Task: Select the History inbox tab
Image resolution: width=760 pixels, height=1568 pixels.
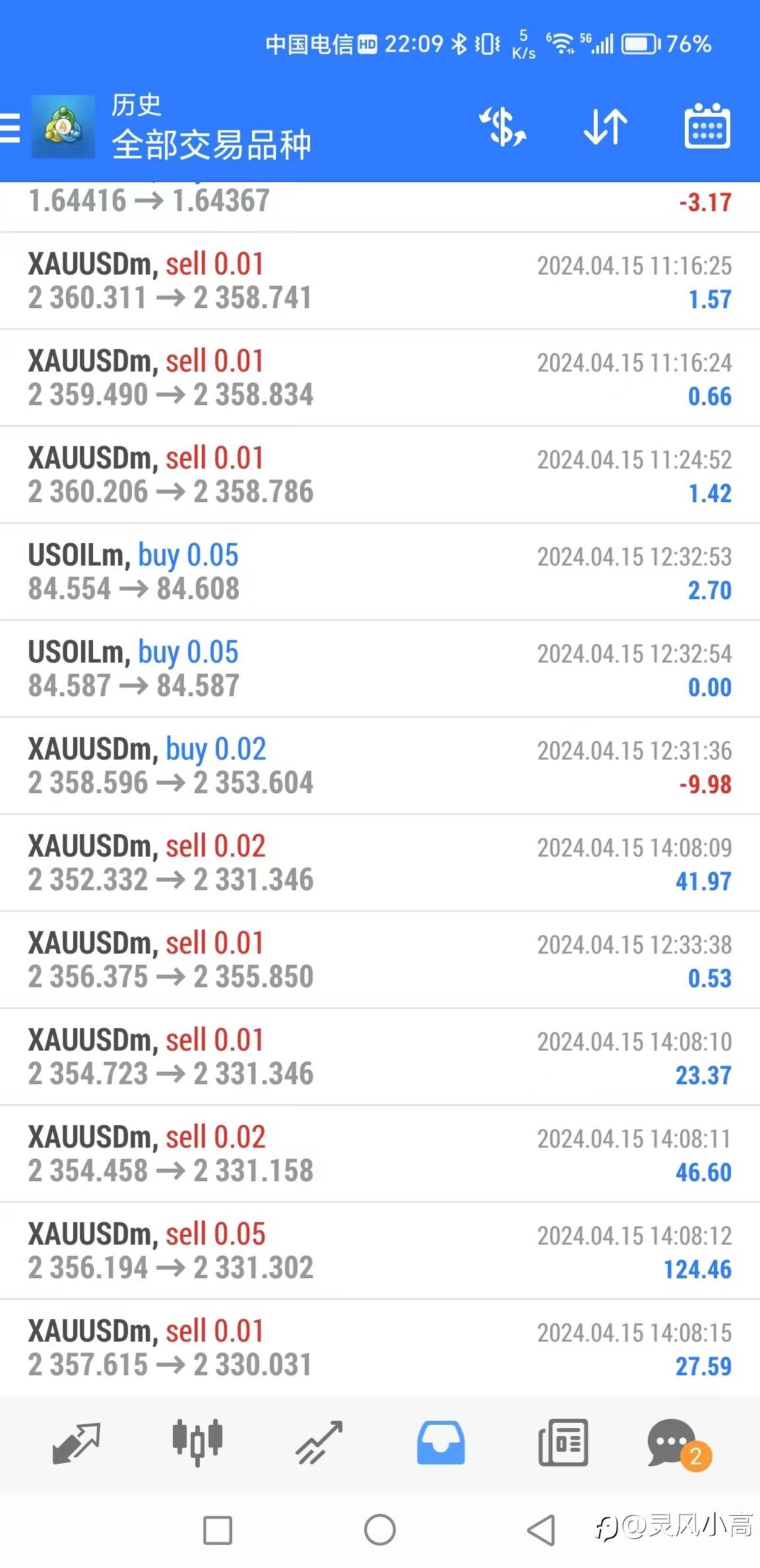Action: coord(441,1443)
